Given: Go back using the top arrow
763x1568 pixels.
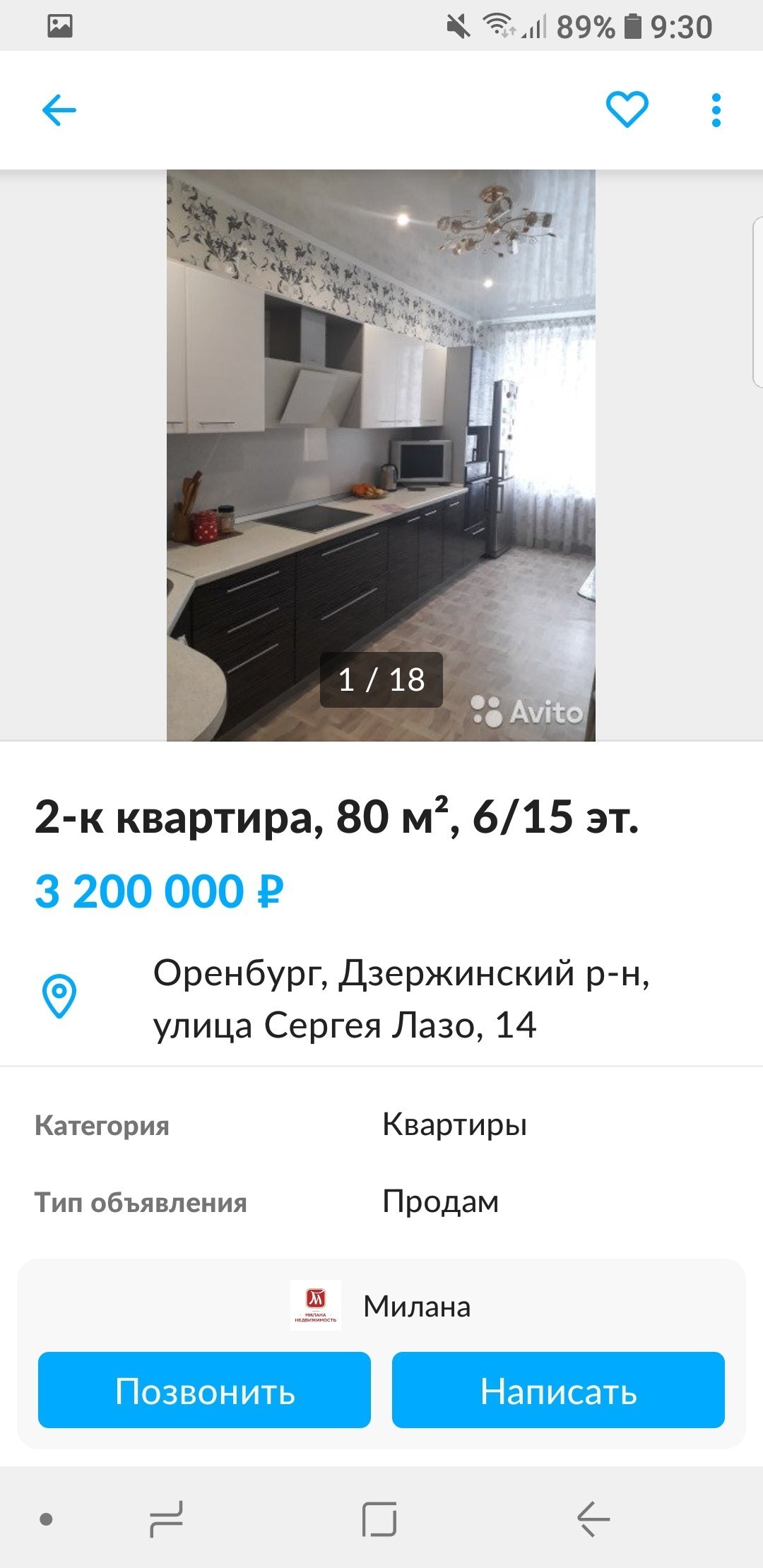Looking at the screenshot, I should pyautogui.click(x=59, y=110).
